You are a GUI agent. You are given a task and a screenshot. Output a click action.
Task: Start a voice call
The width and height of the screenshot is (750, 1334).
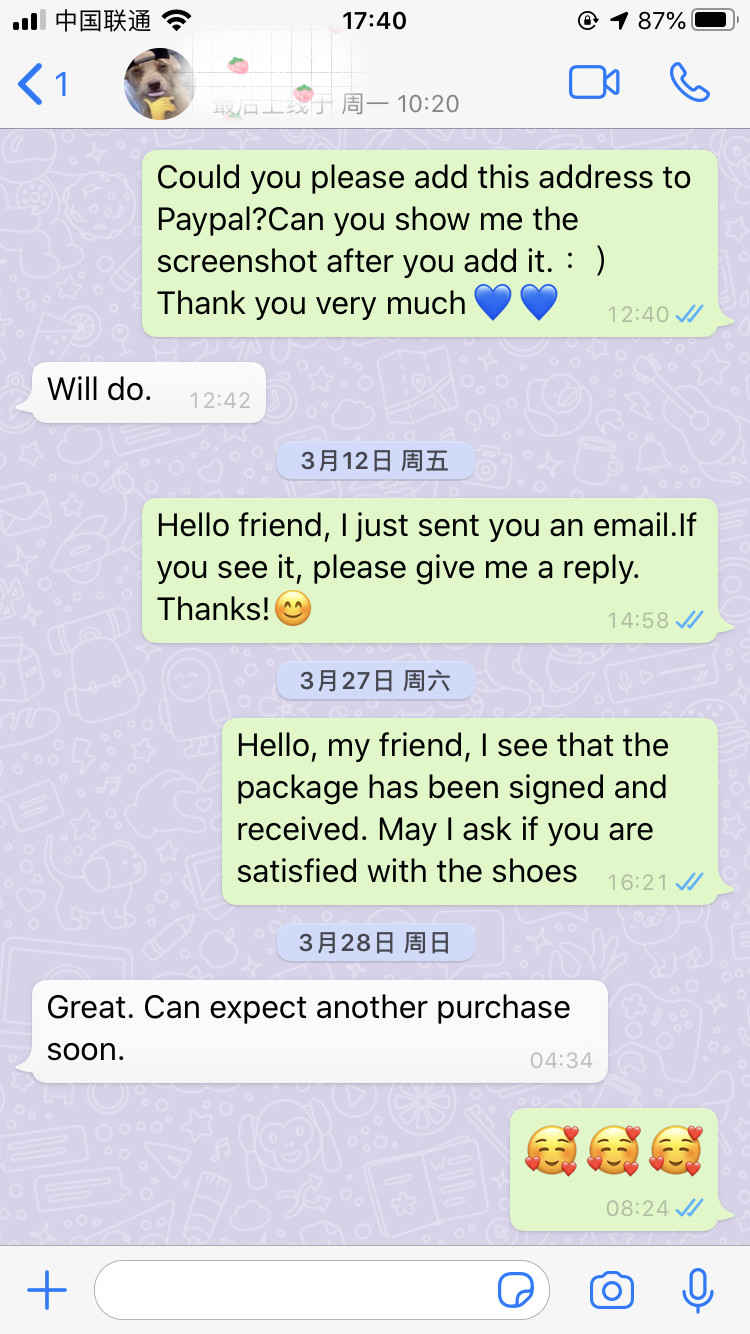tap(689, 83)
